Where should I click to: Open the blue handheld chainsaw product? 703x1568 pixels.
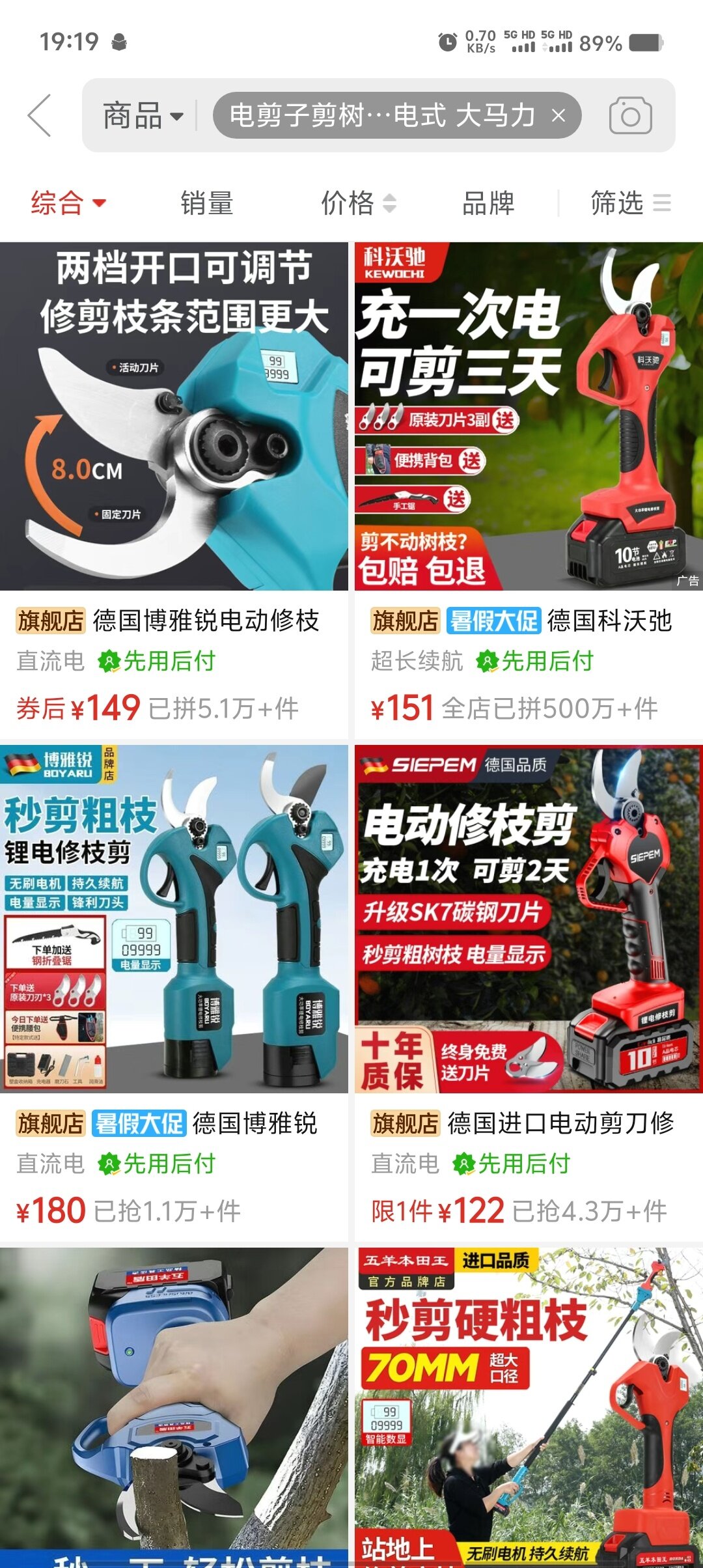click(174, 1407)
